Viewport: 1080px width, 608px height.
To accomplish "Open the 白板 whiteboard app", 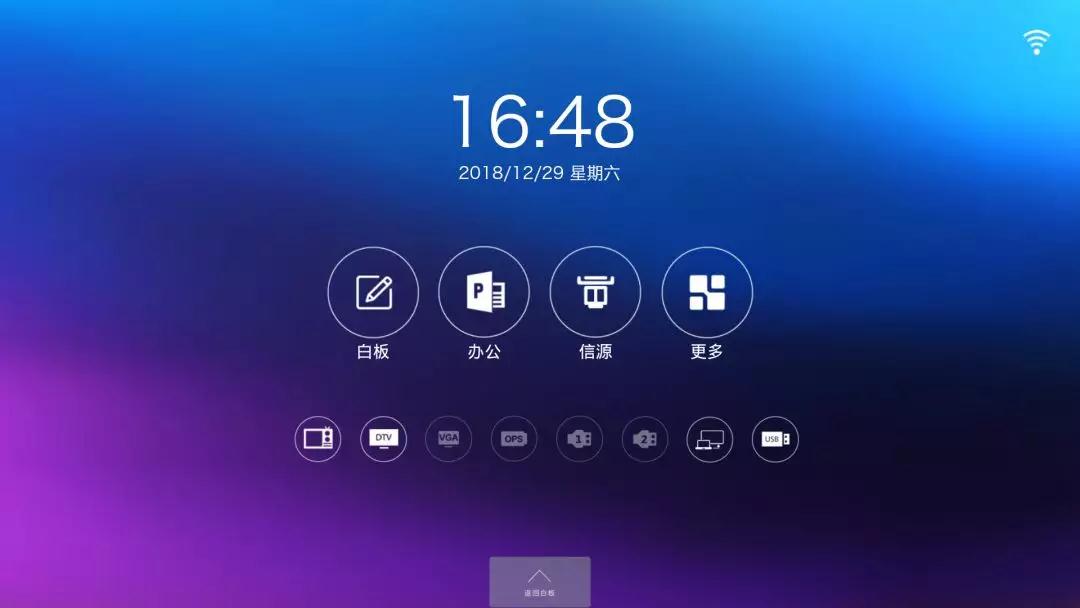I will [373, 292].
